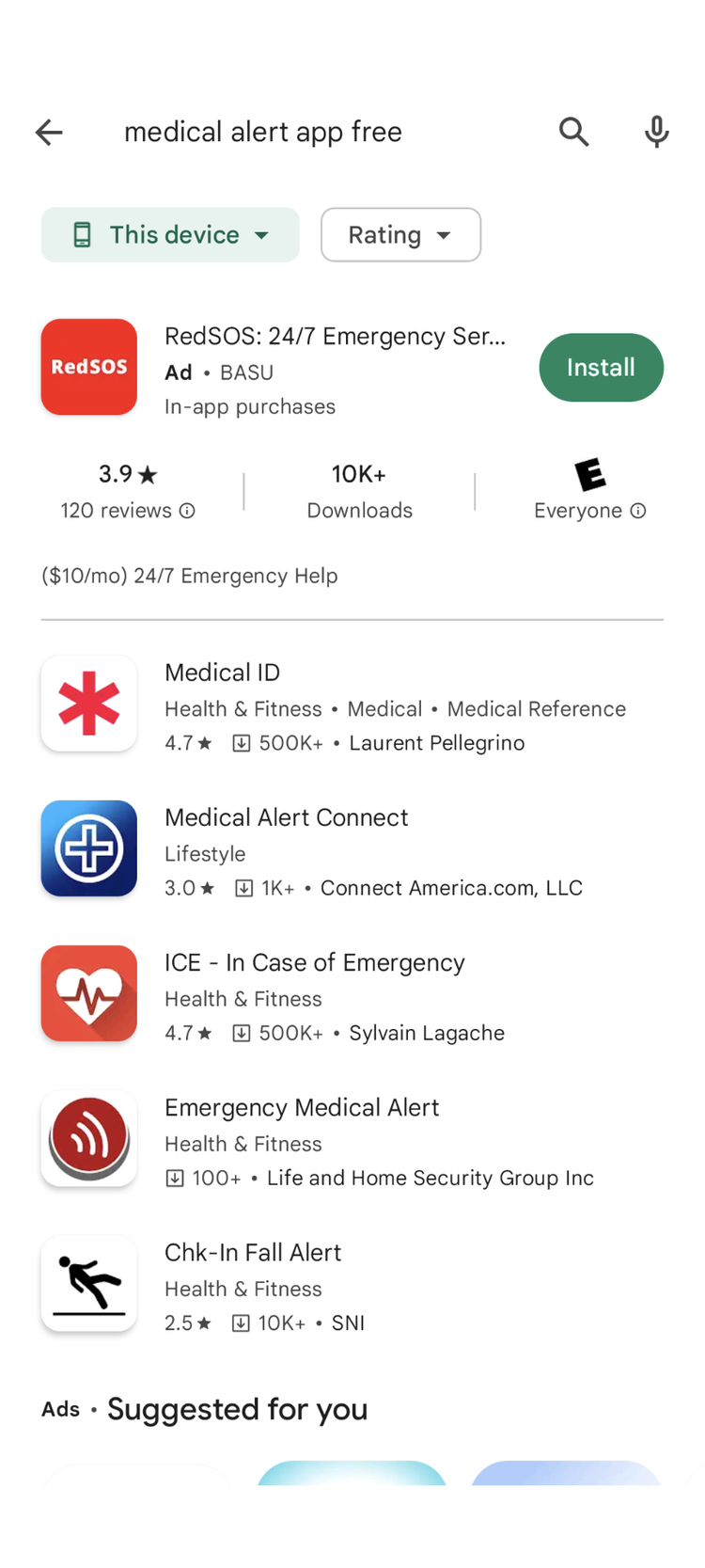View info about the 120 reviews
Screen dimensions: 705x1568
click(187, 511)
